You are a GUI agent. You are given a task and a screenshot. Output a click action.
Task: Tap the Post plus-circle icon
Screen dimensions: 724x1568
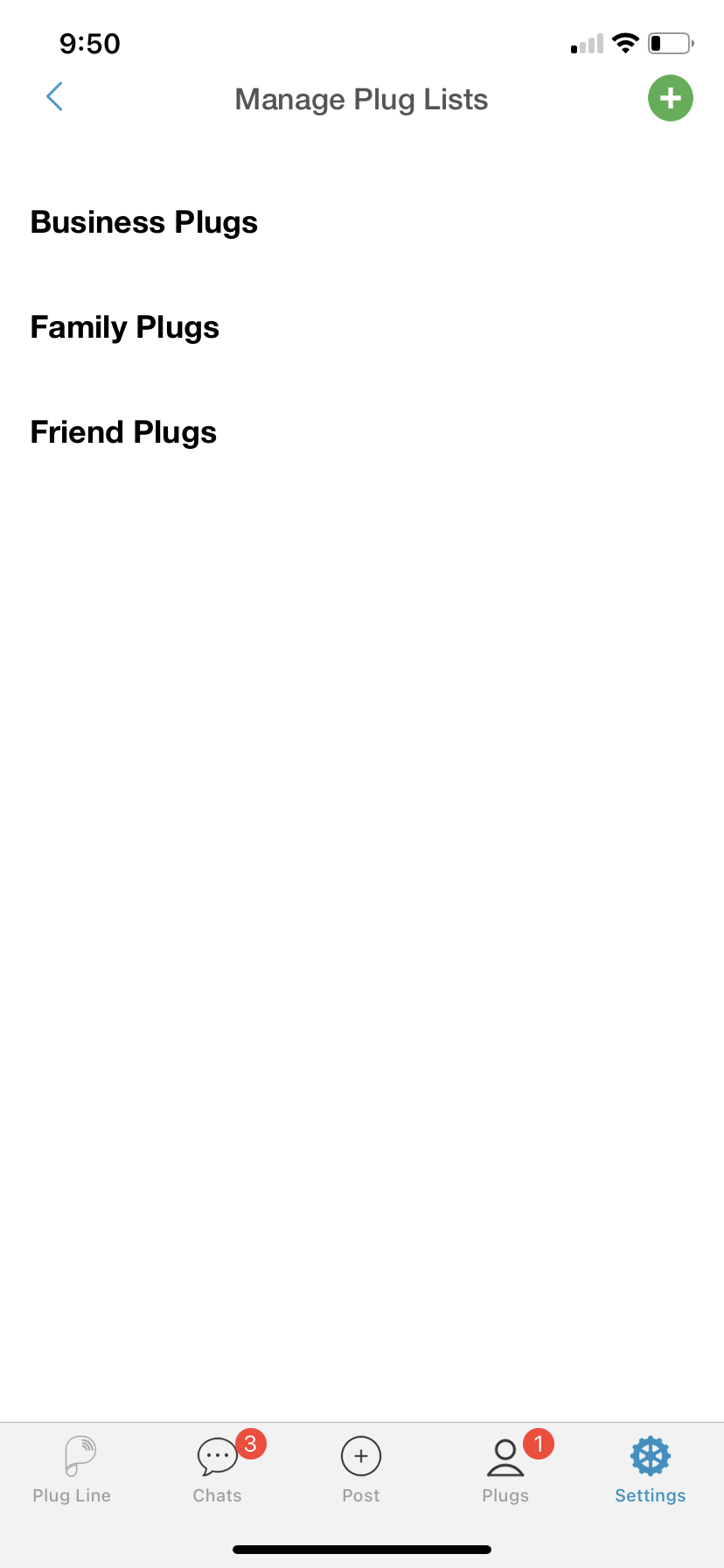pyautogui.click(x=361, y=1455)
